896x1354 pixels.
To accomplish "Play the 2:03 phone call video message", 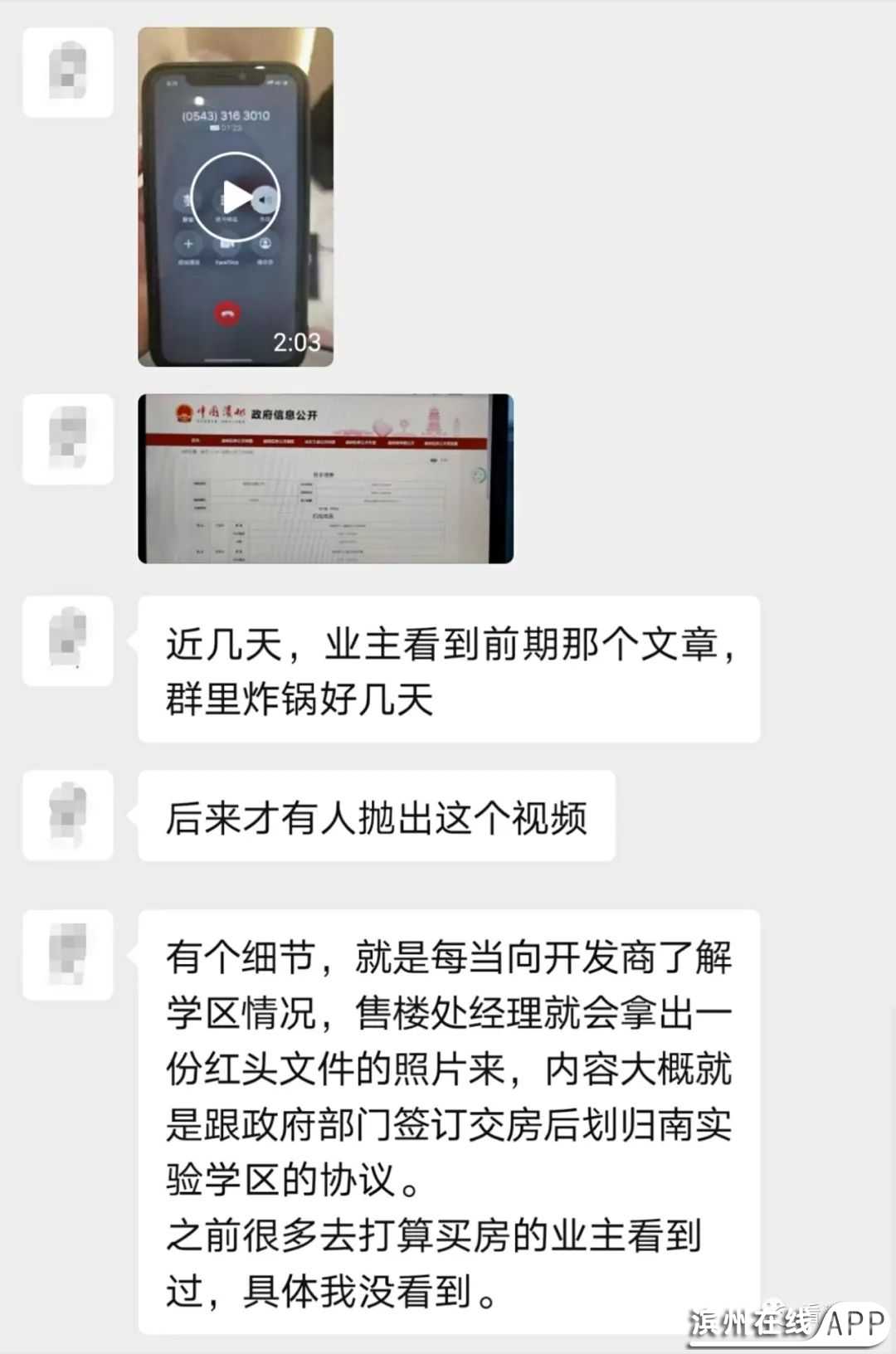I will 236,197.
